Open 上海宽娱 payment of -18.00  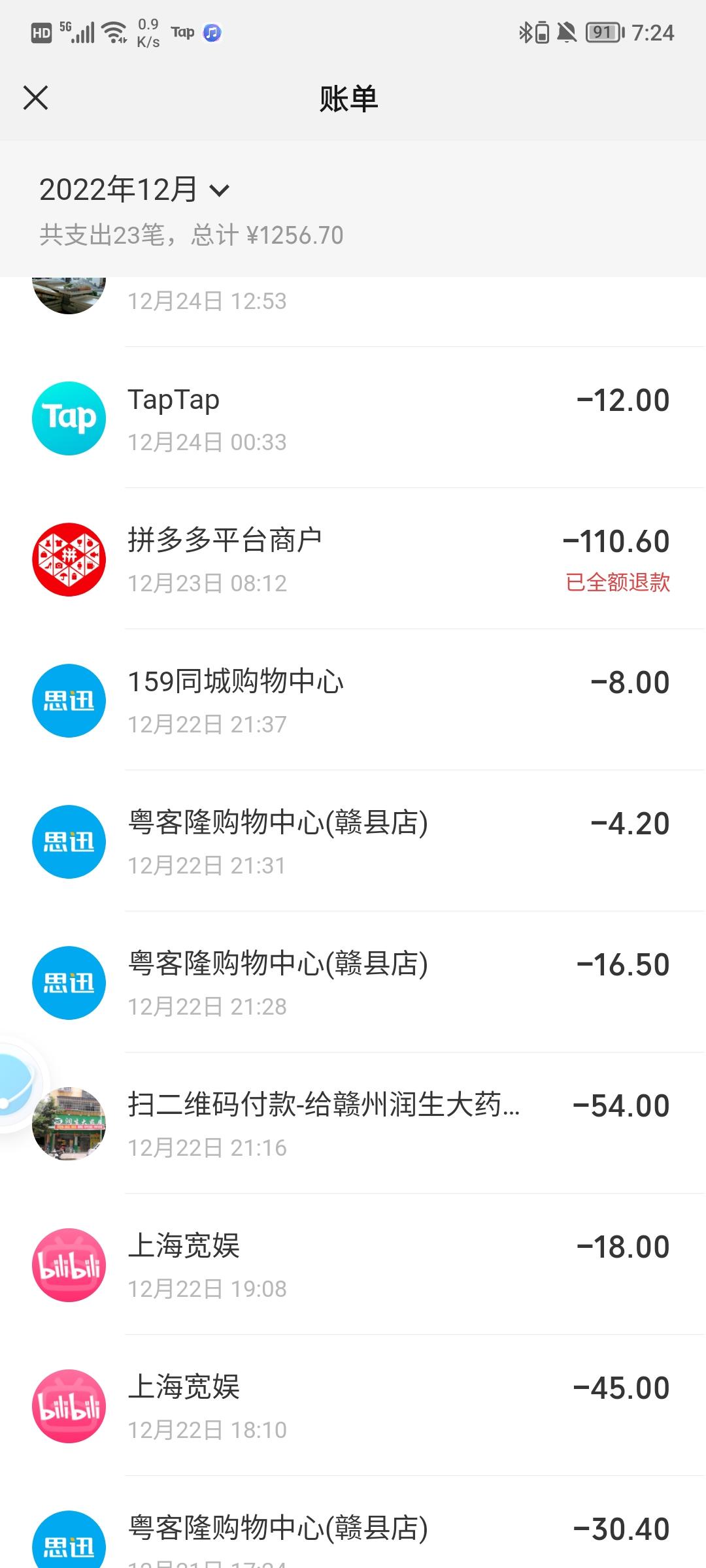coord(353,1265)
